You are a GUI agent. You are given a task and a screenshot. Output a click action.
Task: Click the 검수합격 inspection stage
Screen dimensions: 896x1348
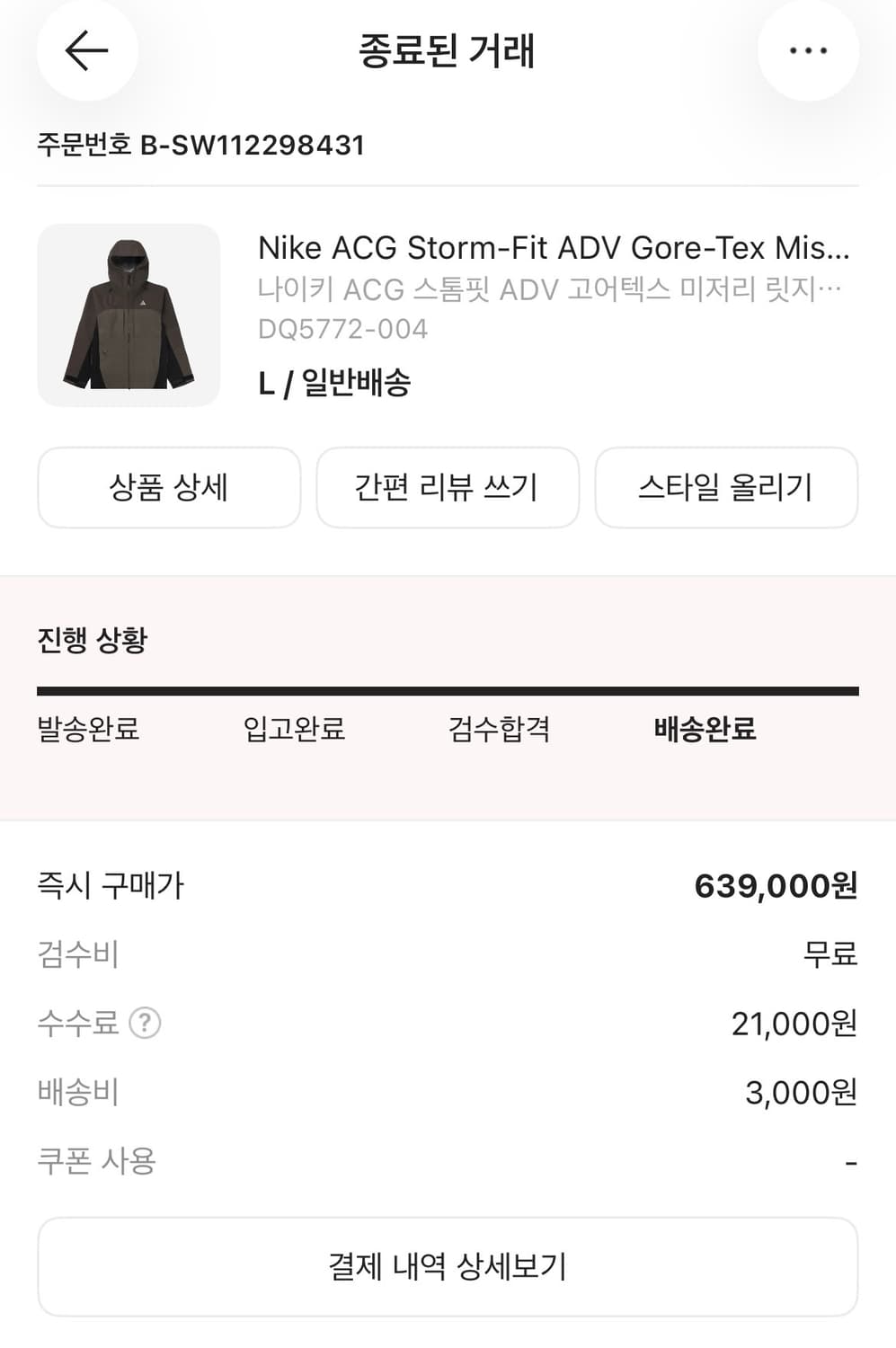coord(498,731)
